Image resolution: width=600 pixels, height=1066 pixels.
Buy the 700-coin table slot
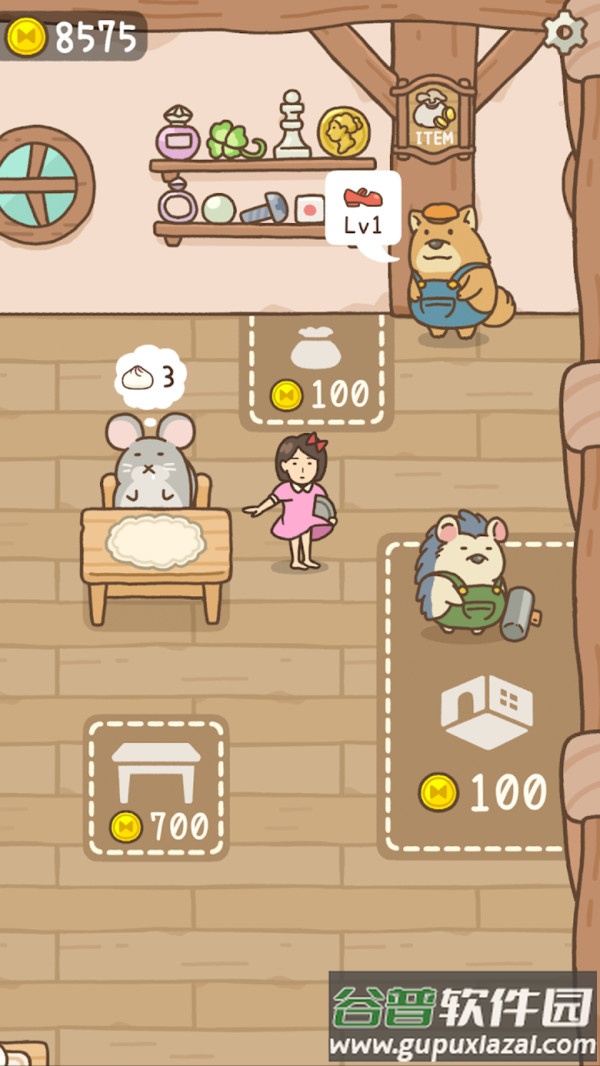[x=158, y=788]
